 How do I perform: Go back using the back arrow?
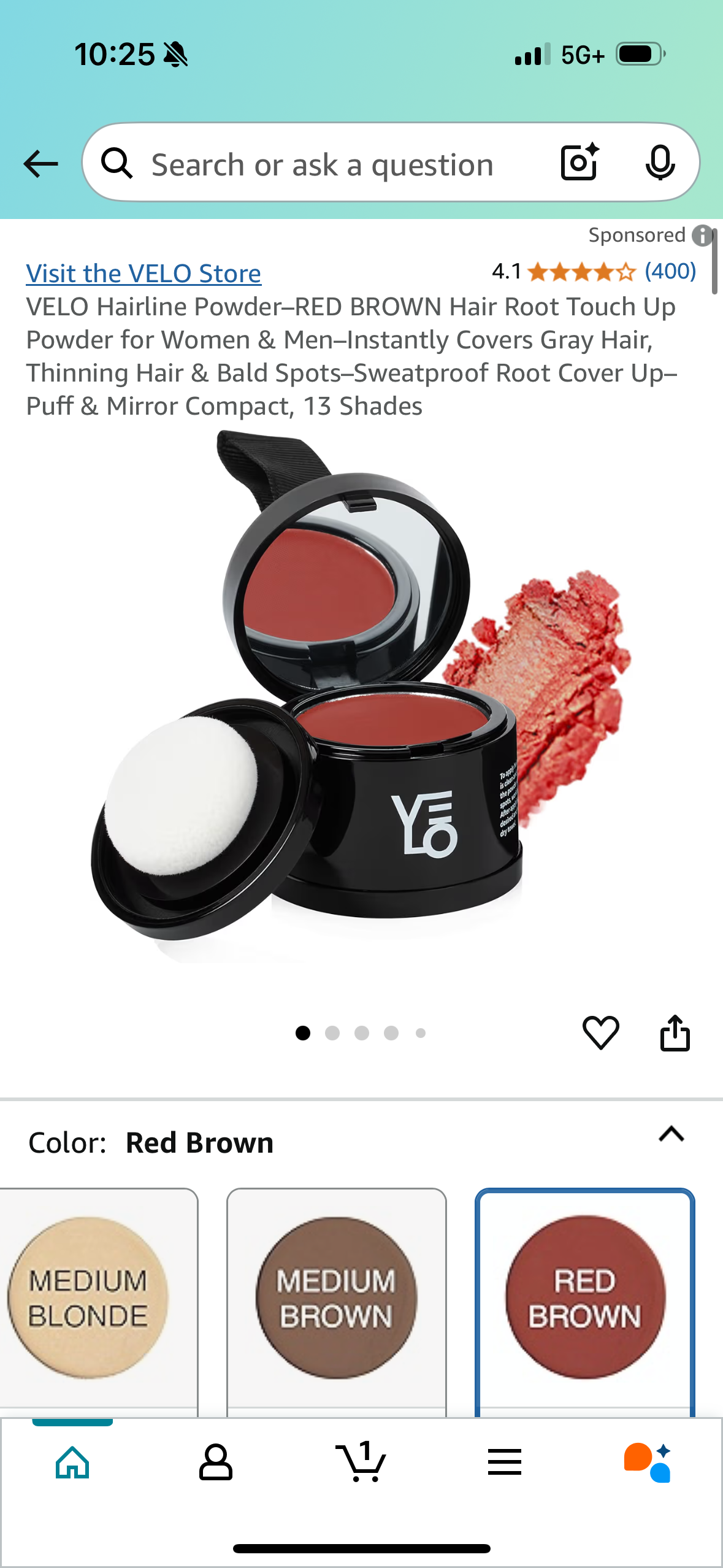pos(40,164)
